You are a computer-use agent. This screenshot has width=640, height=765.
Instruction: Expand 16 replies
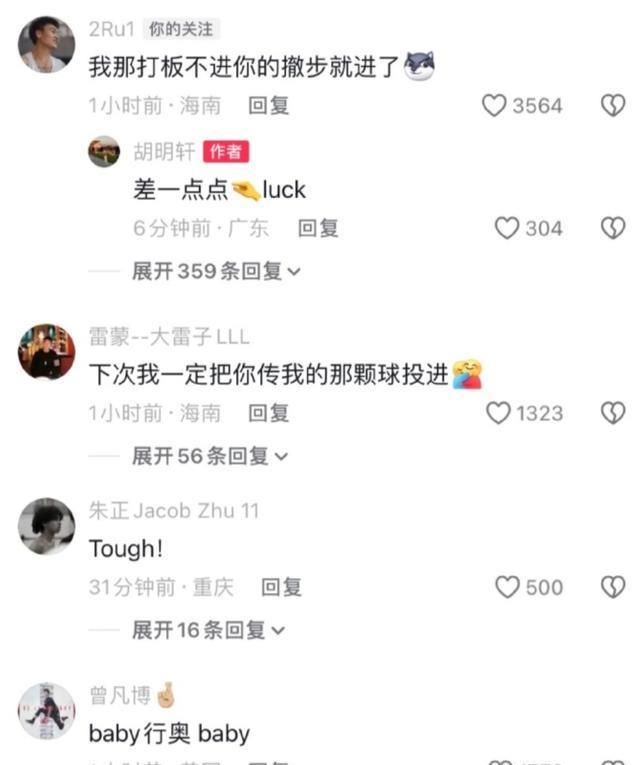[209, 630]
